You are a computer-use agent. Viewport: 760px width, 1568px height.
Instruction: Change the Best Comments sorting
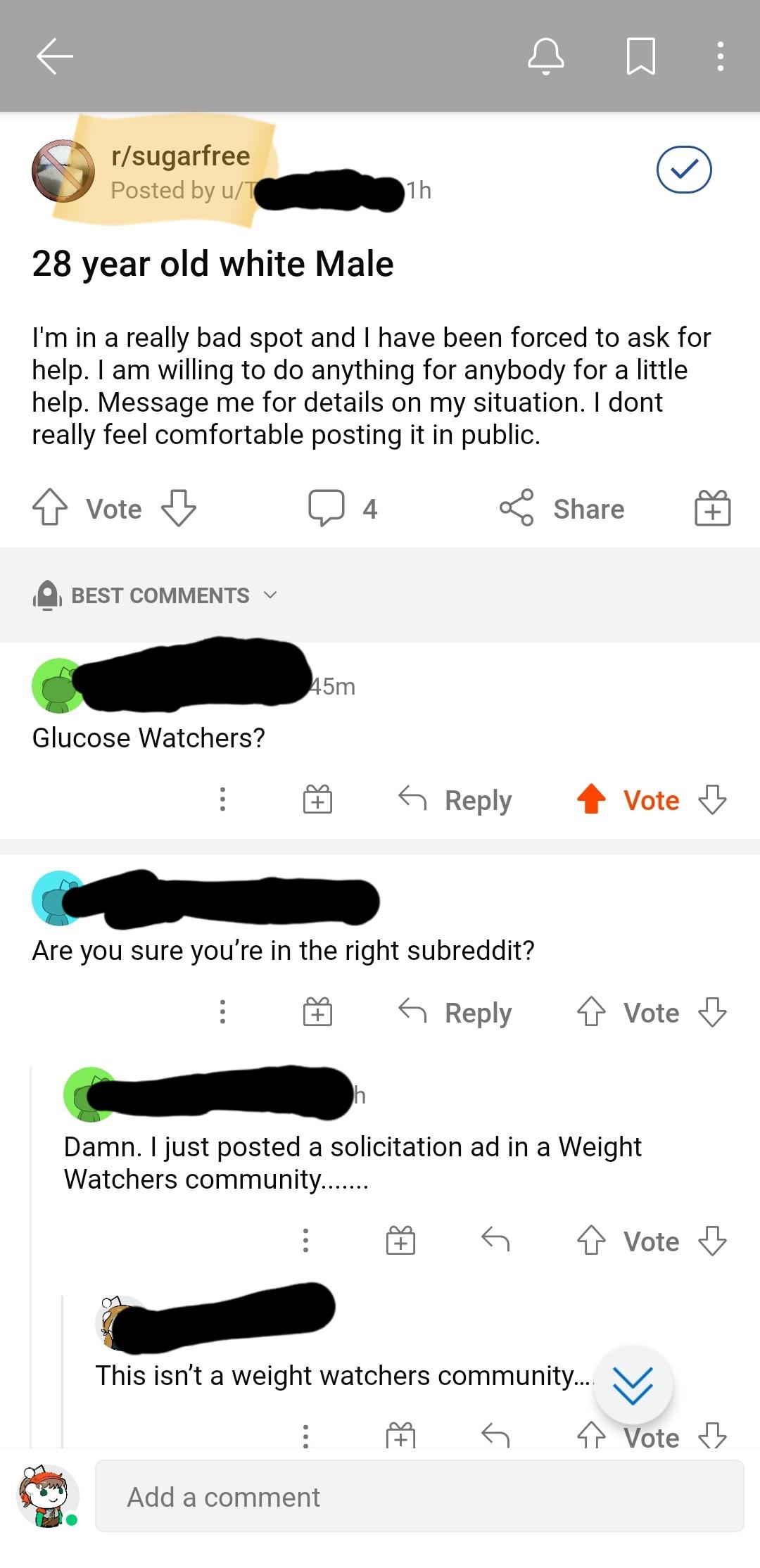point(160,595)
